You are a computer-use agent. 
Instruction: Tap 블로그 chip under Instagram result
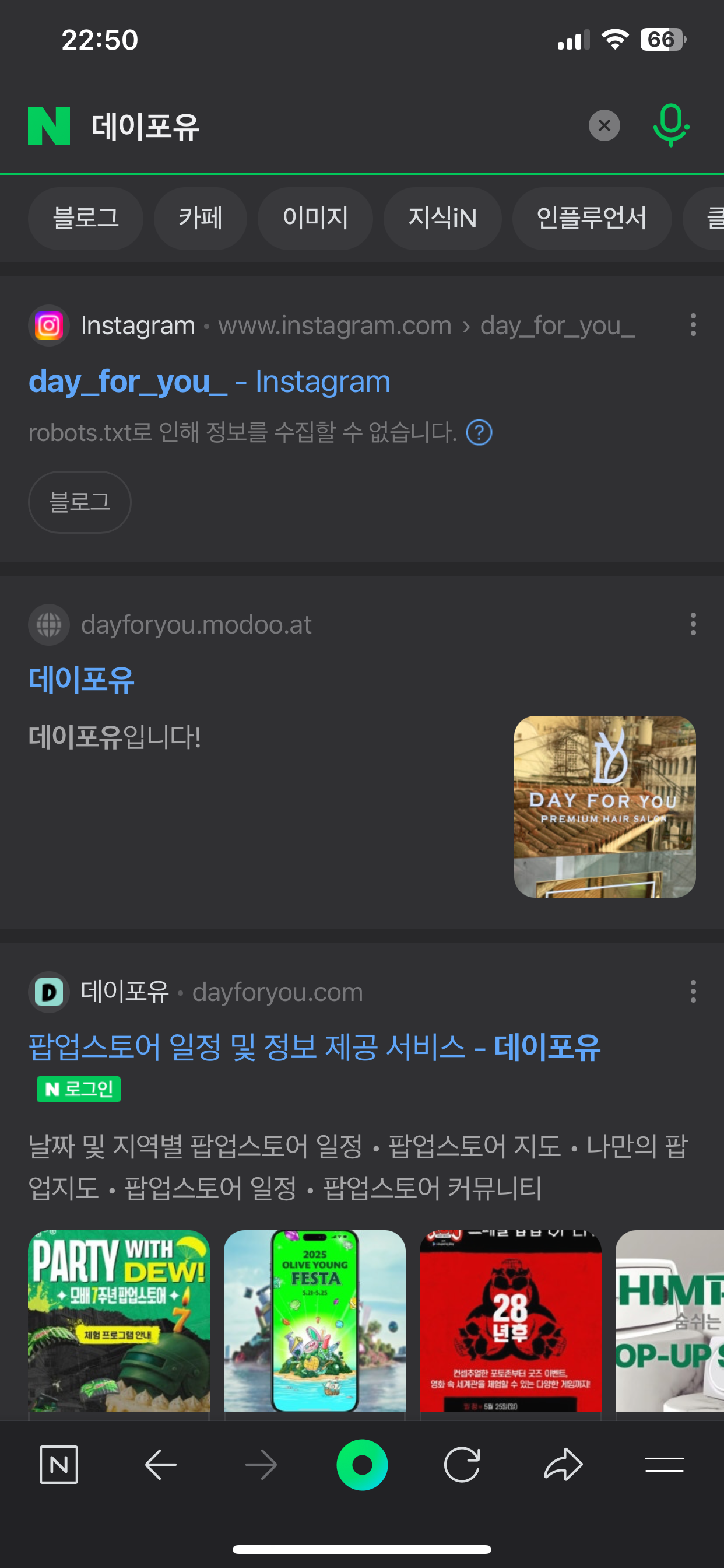(x=80, y=502)
